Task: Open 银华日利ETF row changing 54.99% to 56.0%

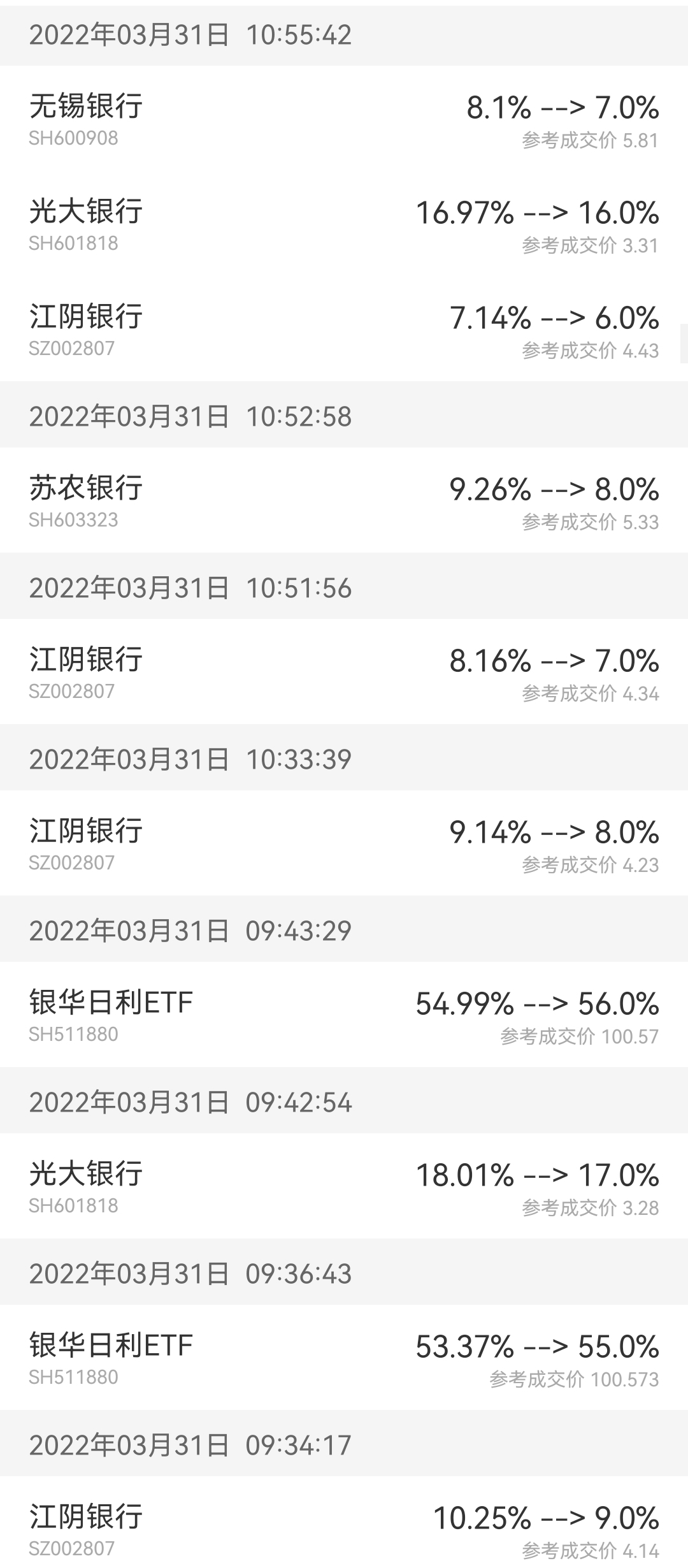Action: pyautogui.click(x=344, y=1015)
